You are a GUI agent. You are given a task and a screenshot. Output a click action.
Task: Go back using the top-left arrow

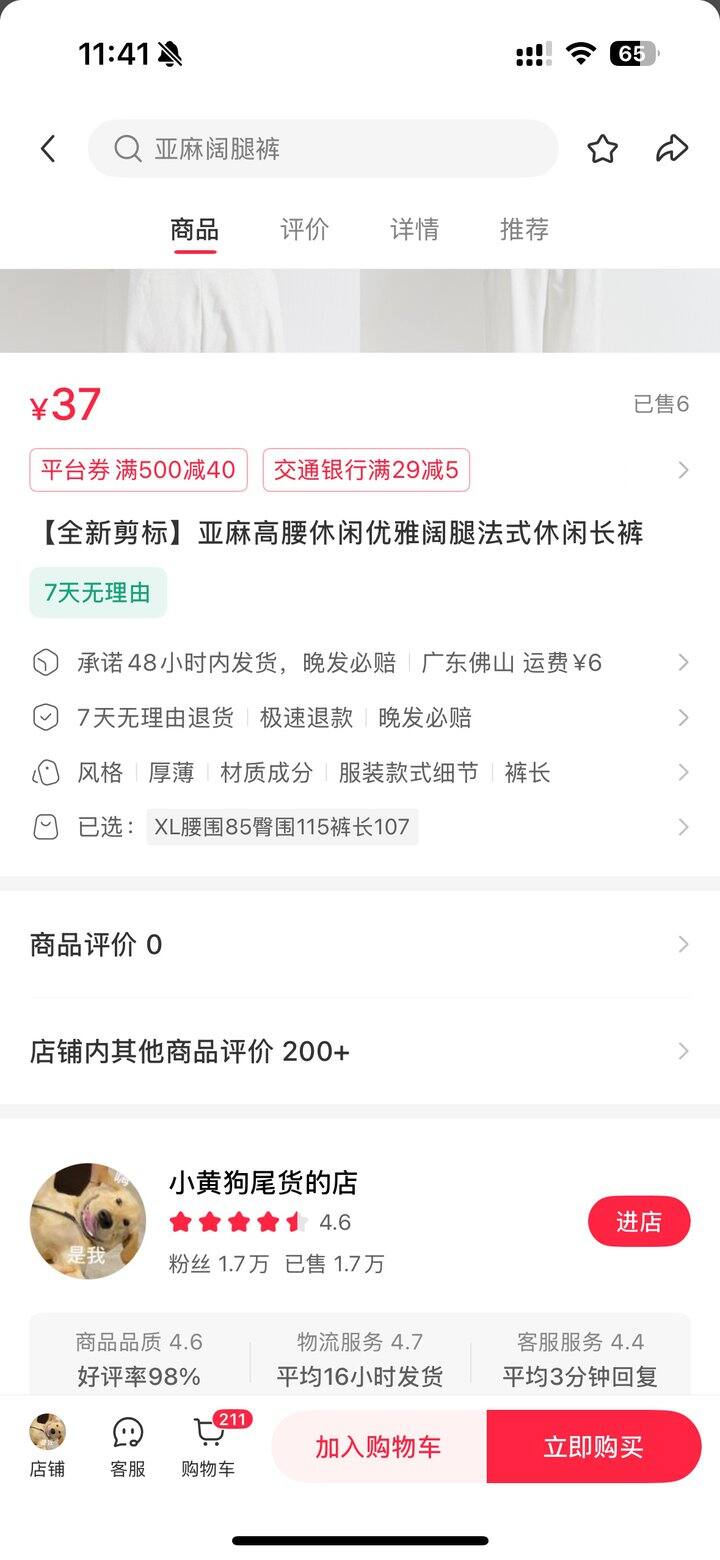click(x=47, y=149)
